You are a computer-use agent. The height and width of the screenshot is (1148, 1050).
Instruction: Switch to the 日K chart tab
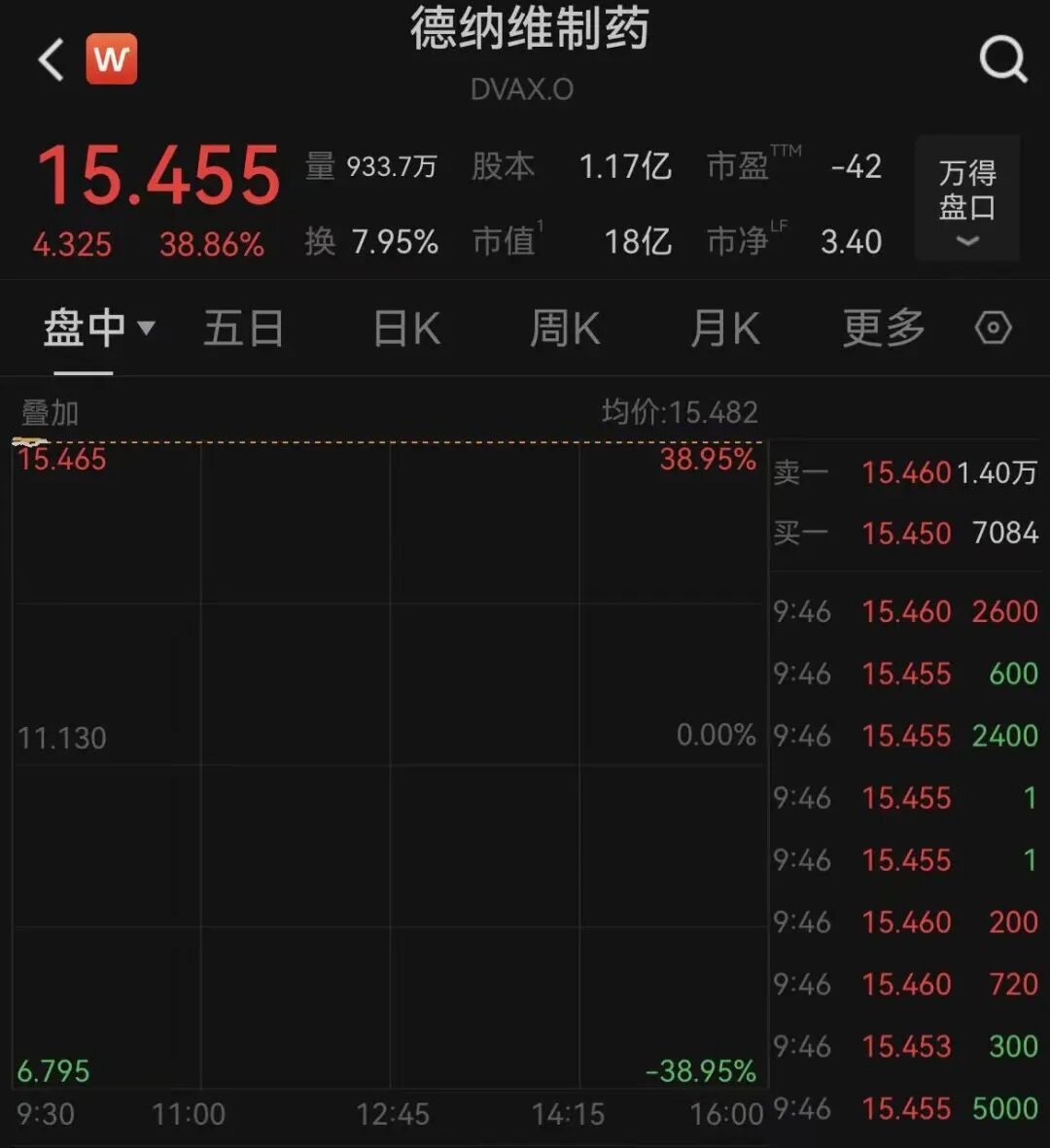point(406,329)
